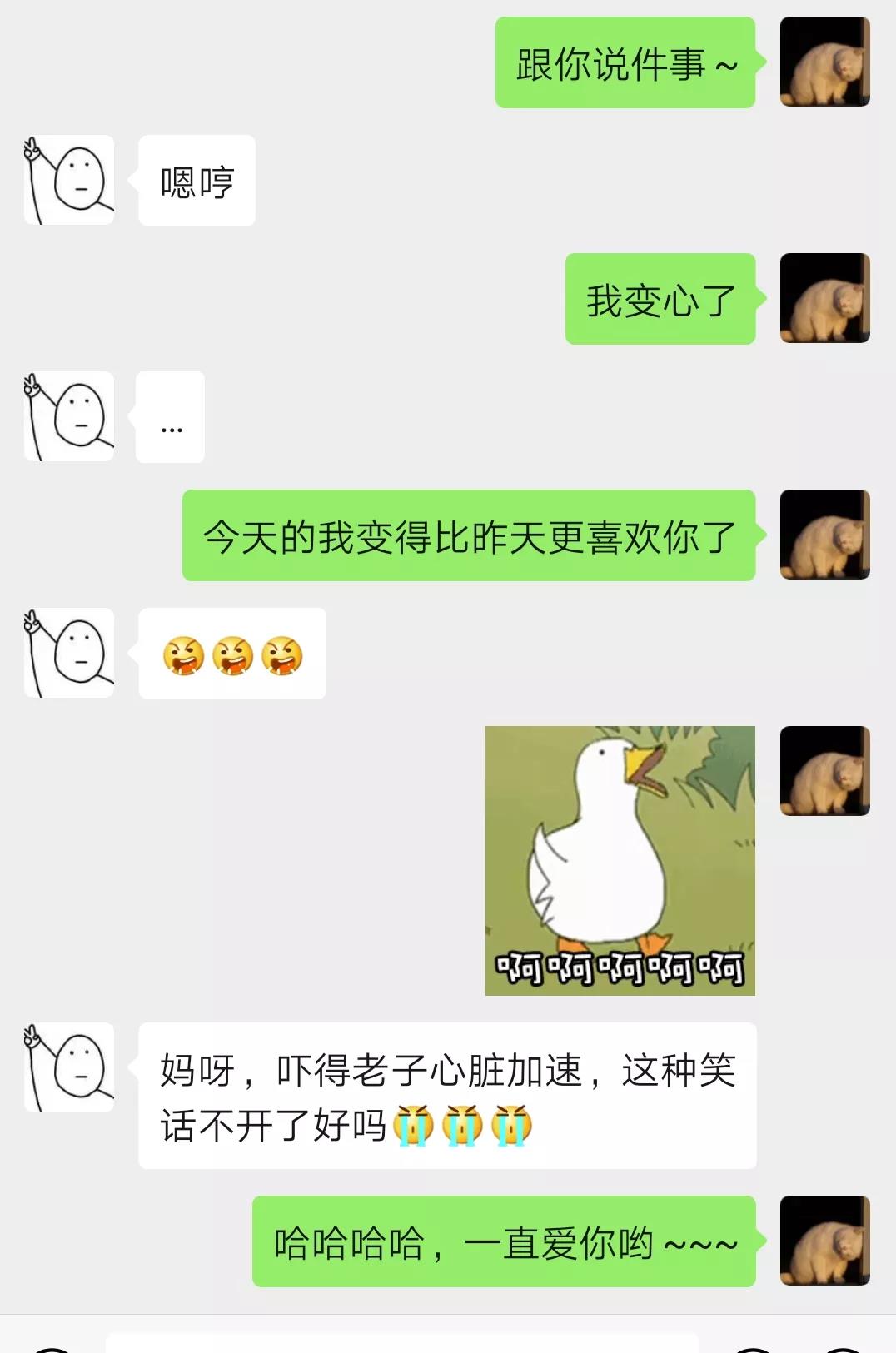Image resolution: width=896 pixels, height=1353 pixels.
Task: Open the contact's avatar next to 嗯哼
Action: click(x=69, y=180)
